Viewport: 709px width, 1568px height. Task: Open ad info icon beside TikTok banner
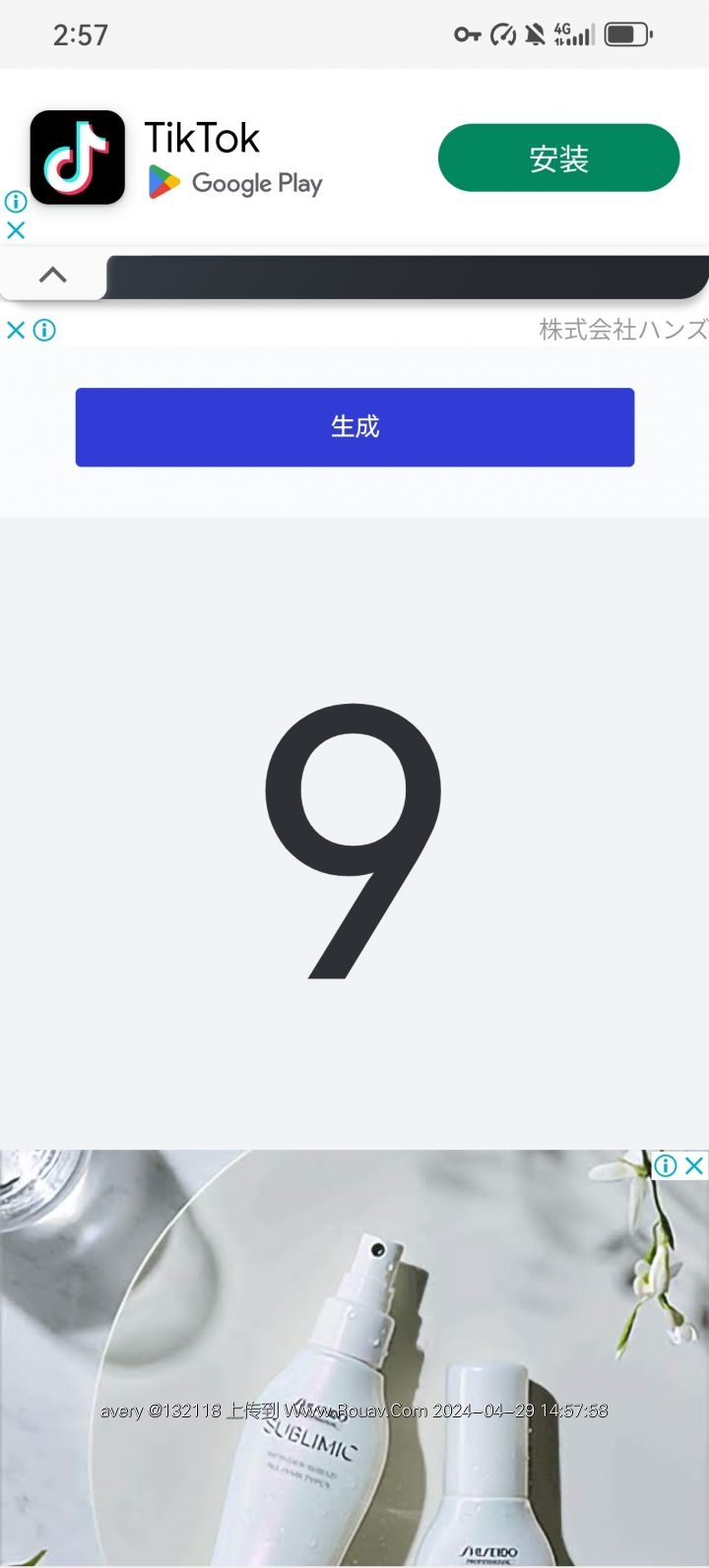[16, 202]
